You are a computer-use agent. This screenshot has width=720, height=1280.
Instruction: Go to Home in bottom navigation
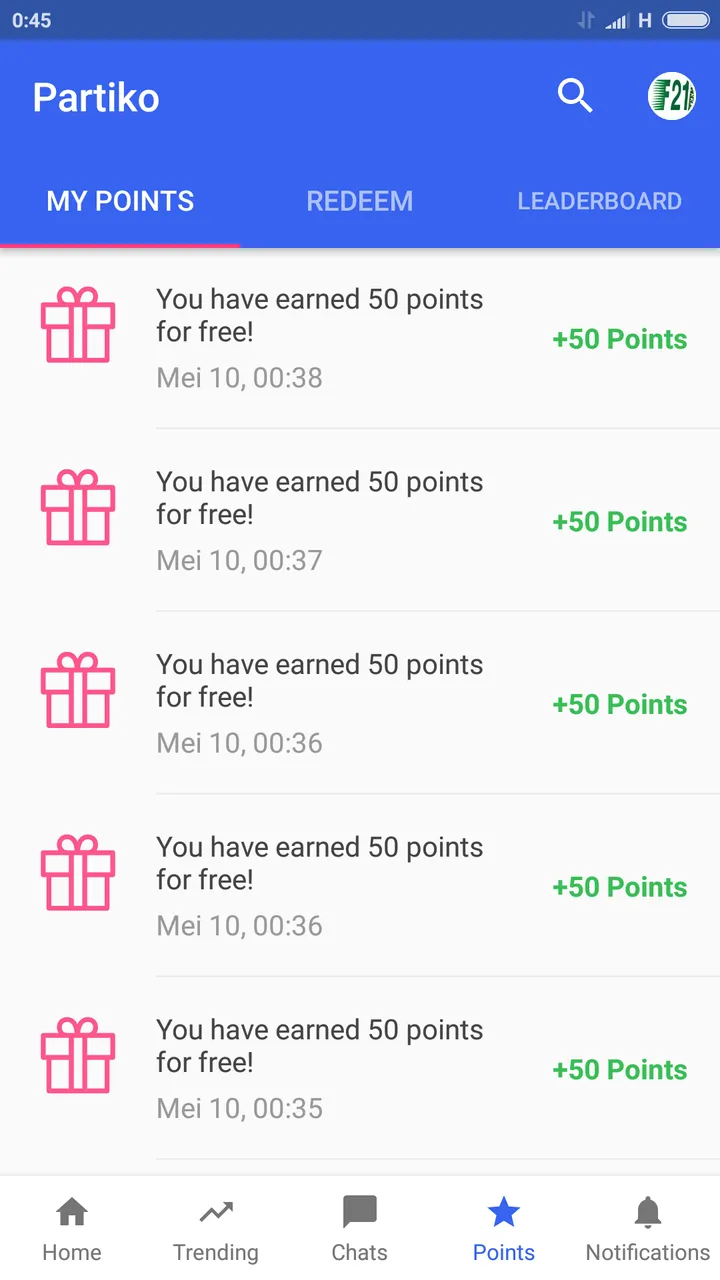(x=72, y=1229)
